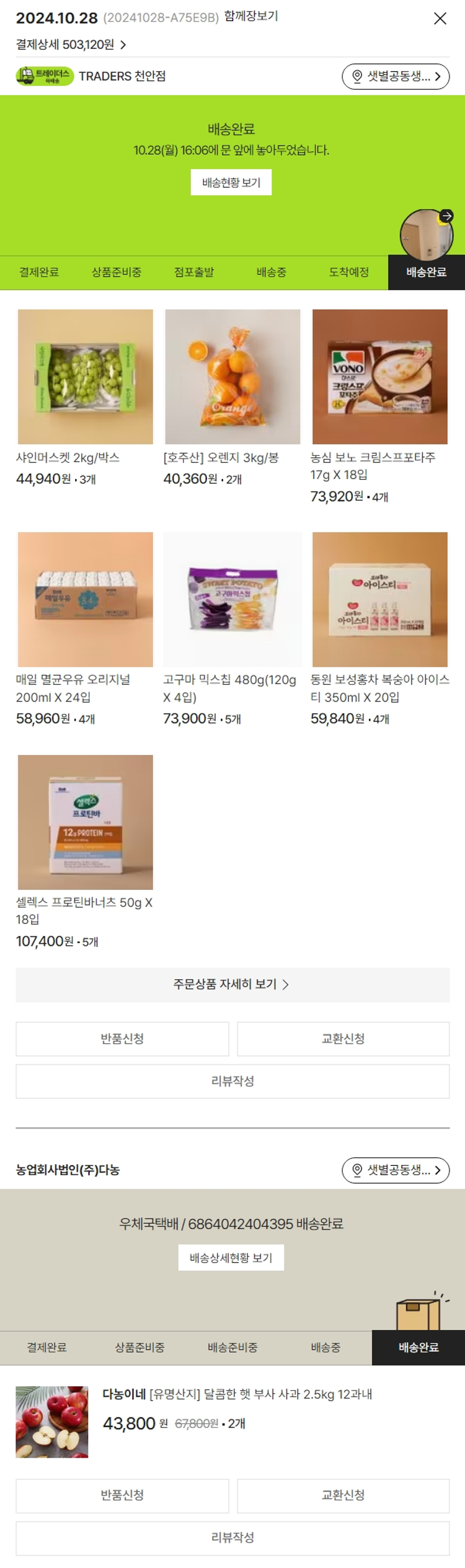
Task: Open 농심 보노 크림스프포타주 product
Action: click(379, 377)
